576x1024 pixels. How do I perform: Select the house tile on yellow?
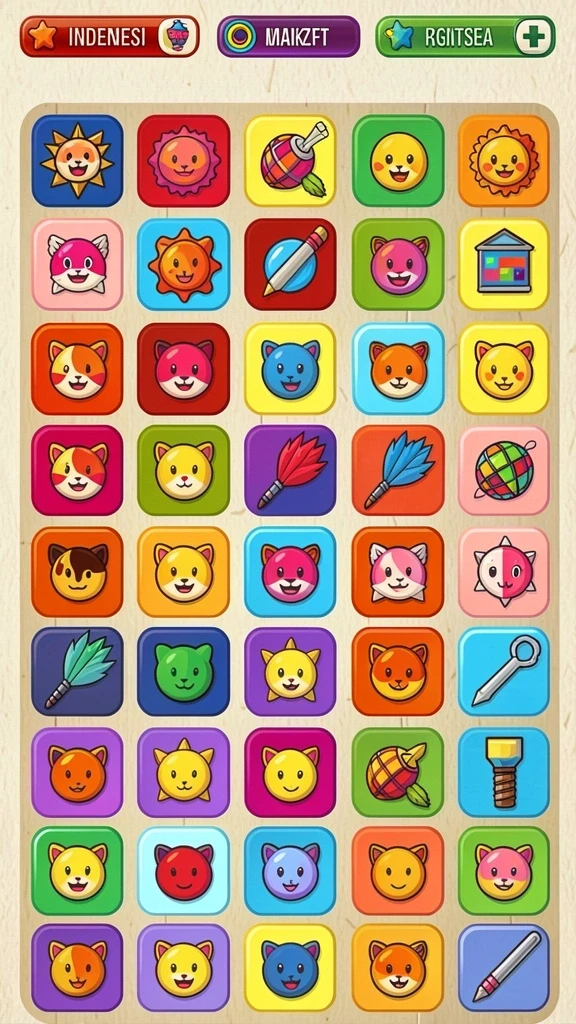504,264
